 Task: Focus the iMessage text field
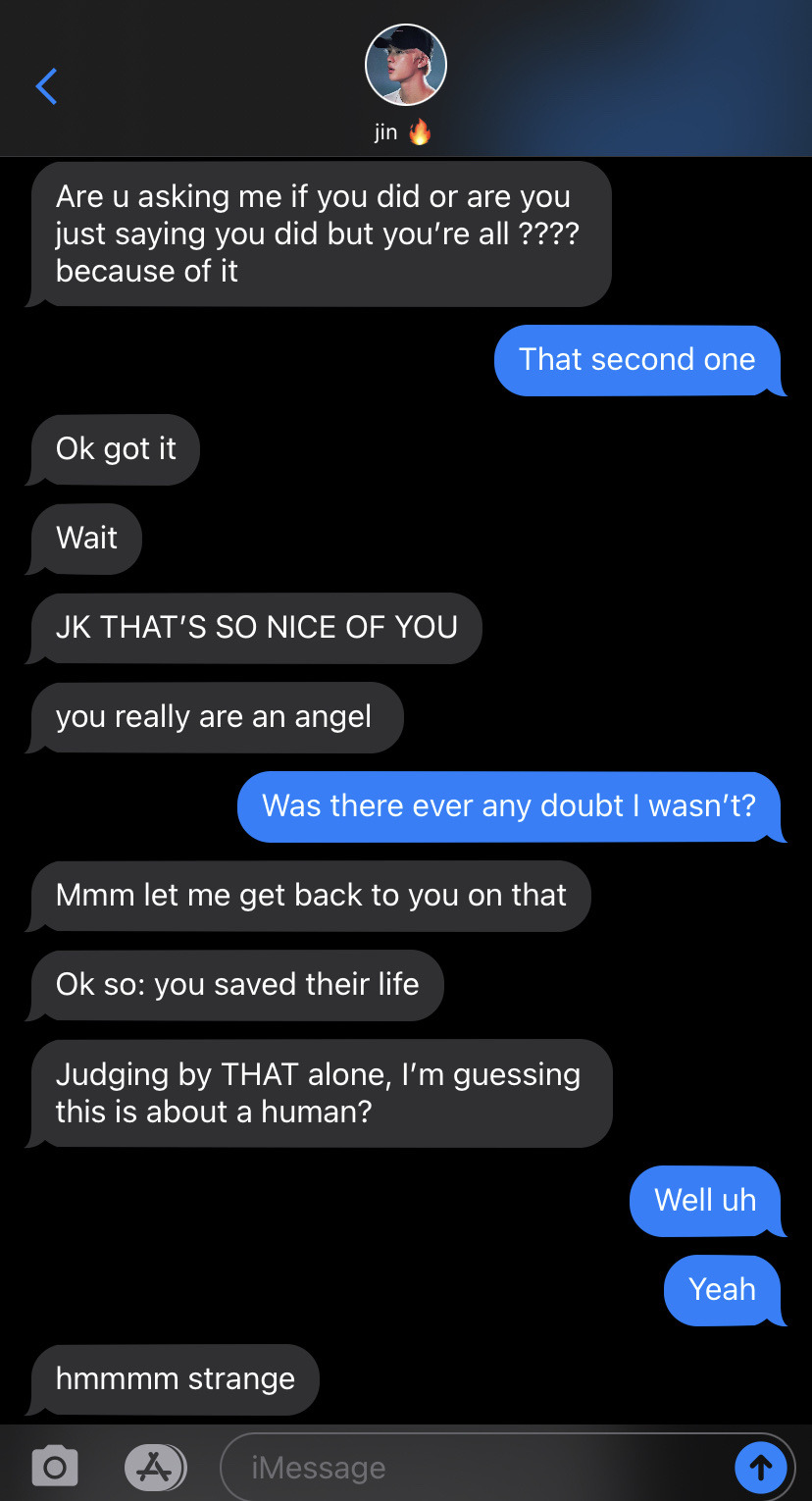click(471, 1468)
